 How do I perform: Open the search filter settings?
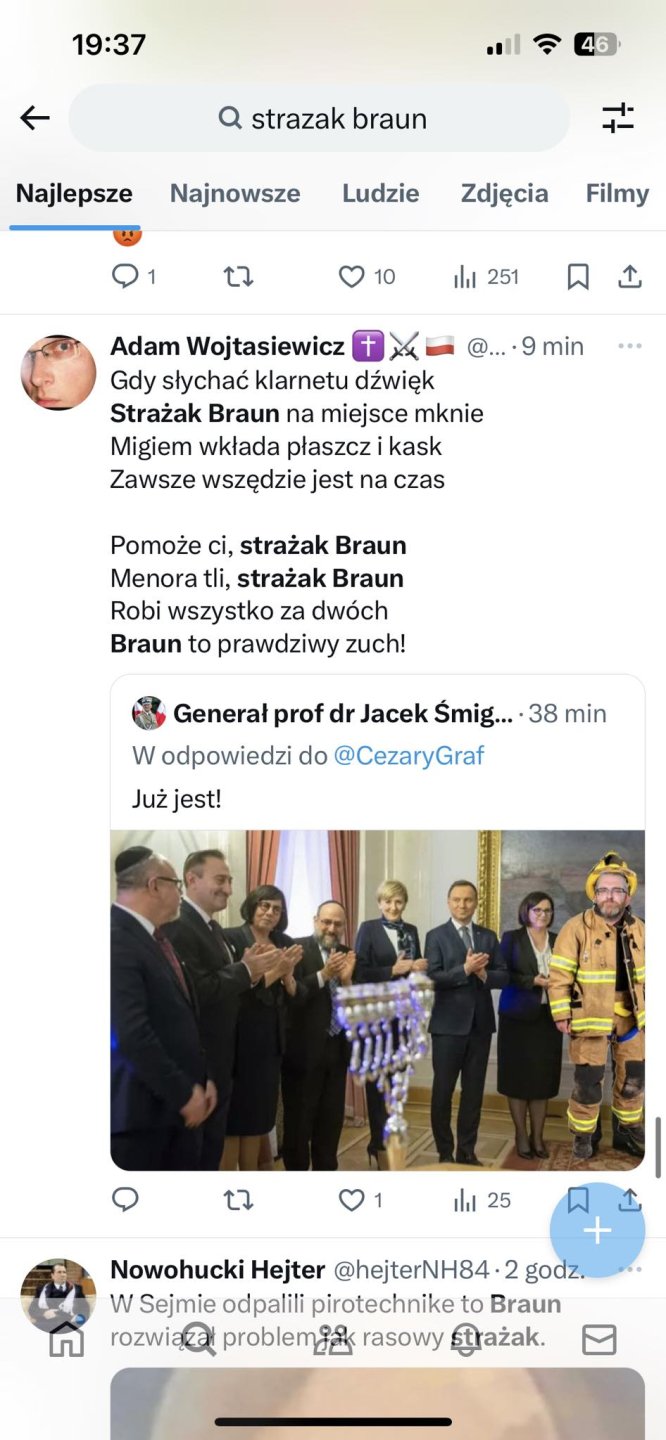(618, 118)
